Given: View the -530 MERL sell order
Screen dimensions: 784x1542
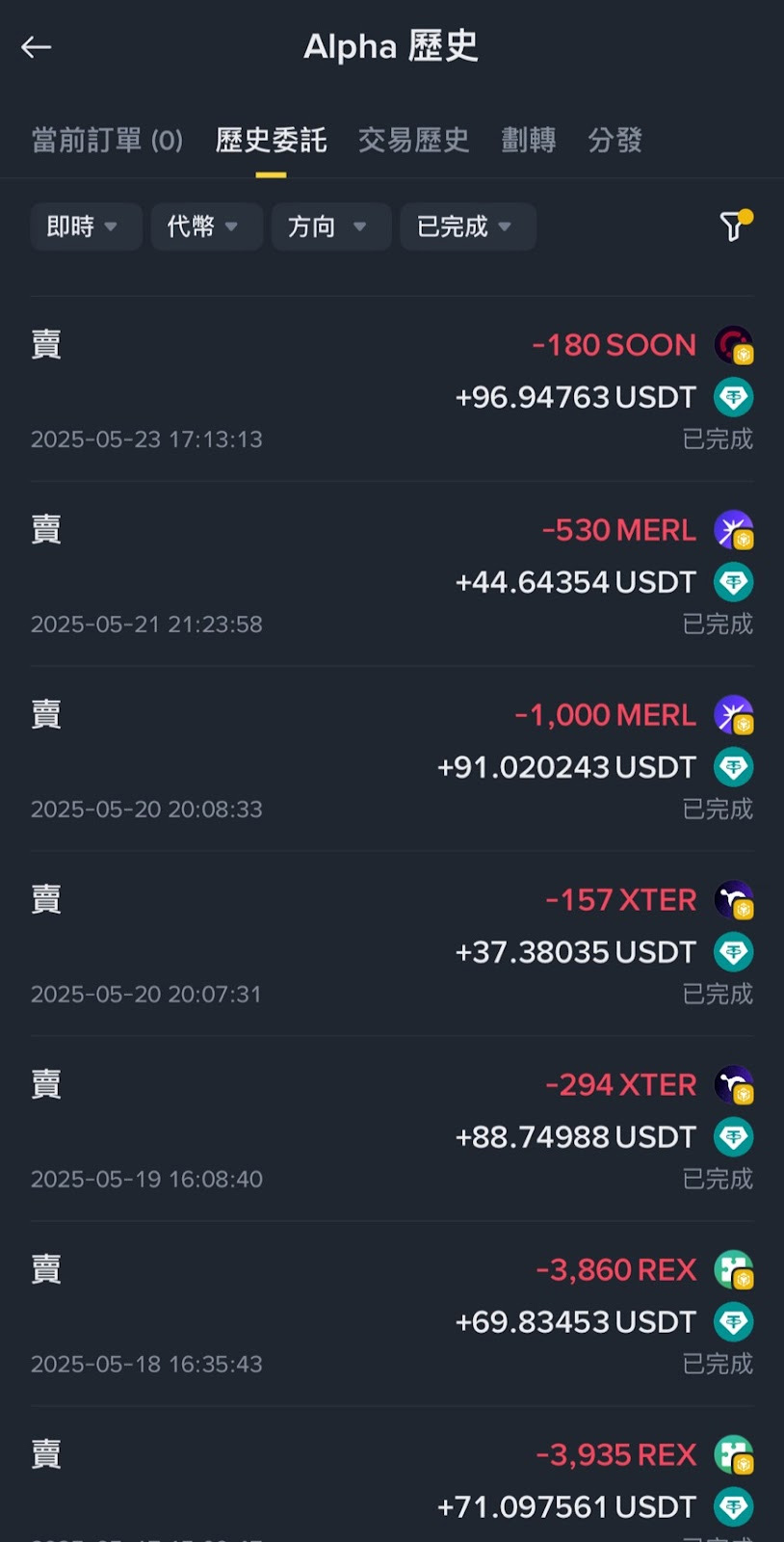Looking at the screenshot, I should click(391, 574).
